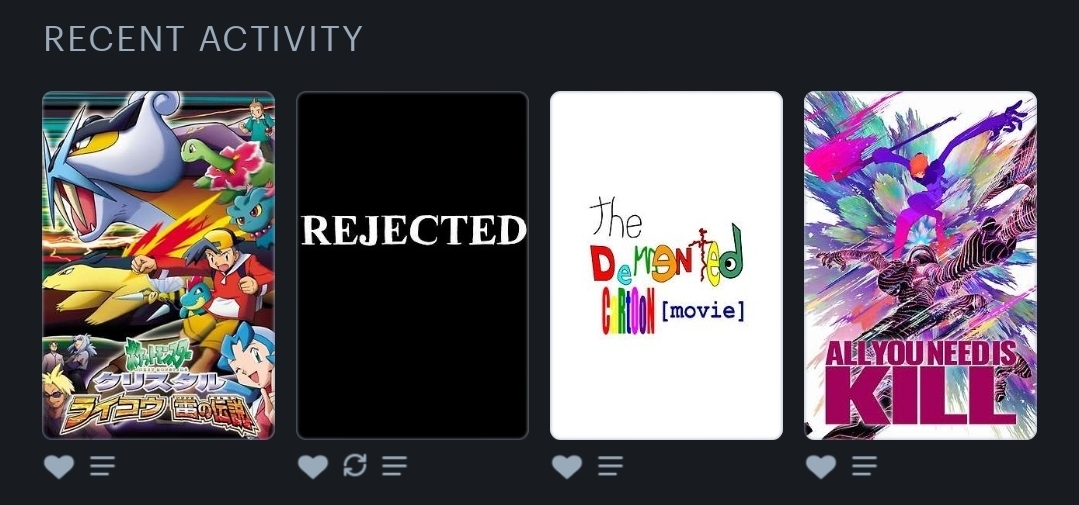Open the review icon under the Pokémon poster

(x=102, y=466)
